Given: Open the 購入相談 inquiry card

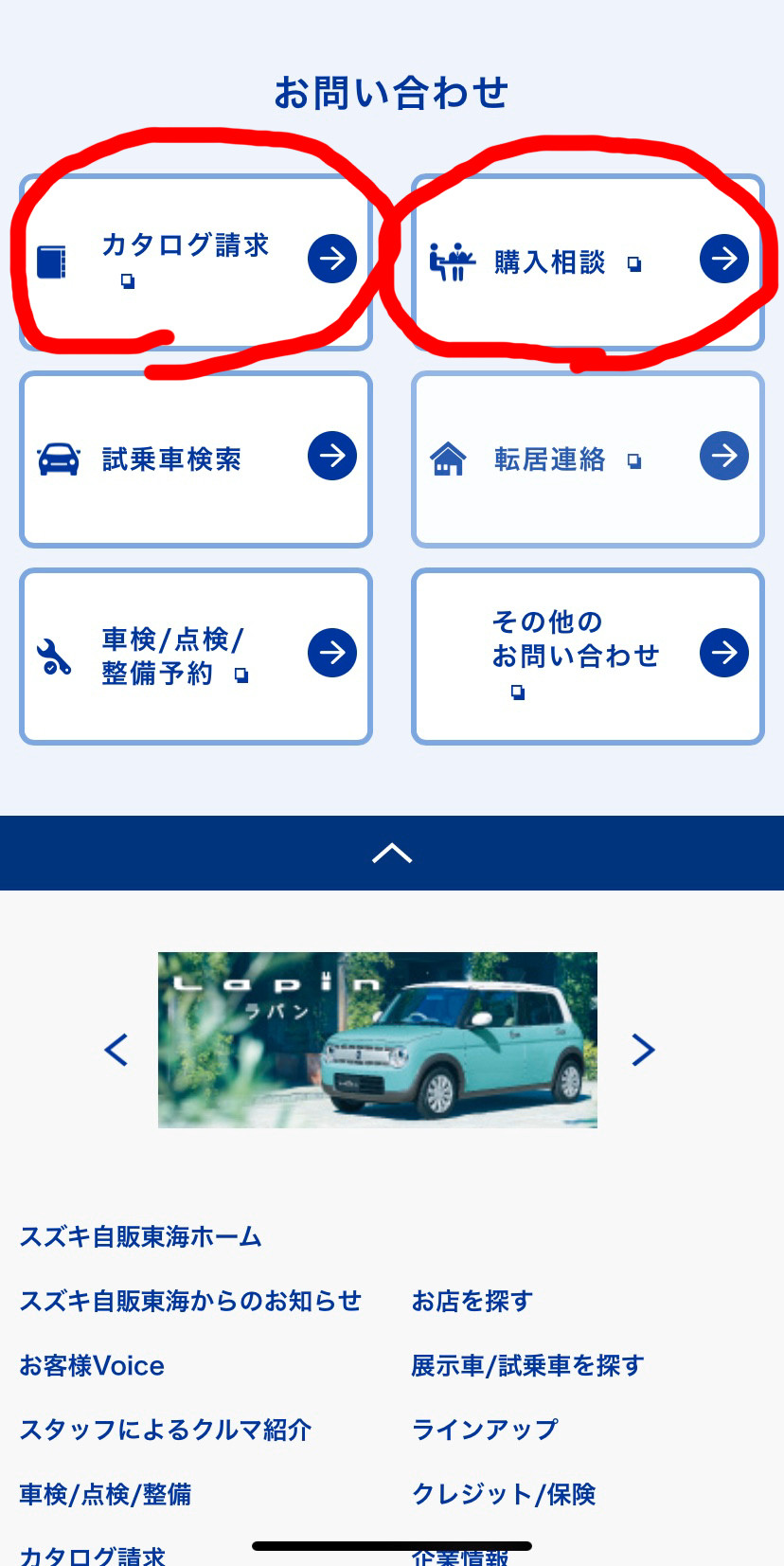Looking at the screenshot, I should 587,261.
